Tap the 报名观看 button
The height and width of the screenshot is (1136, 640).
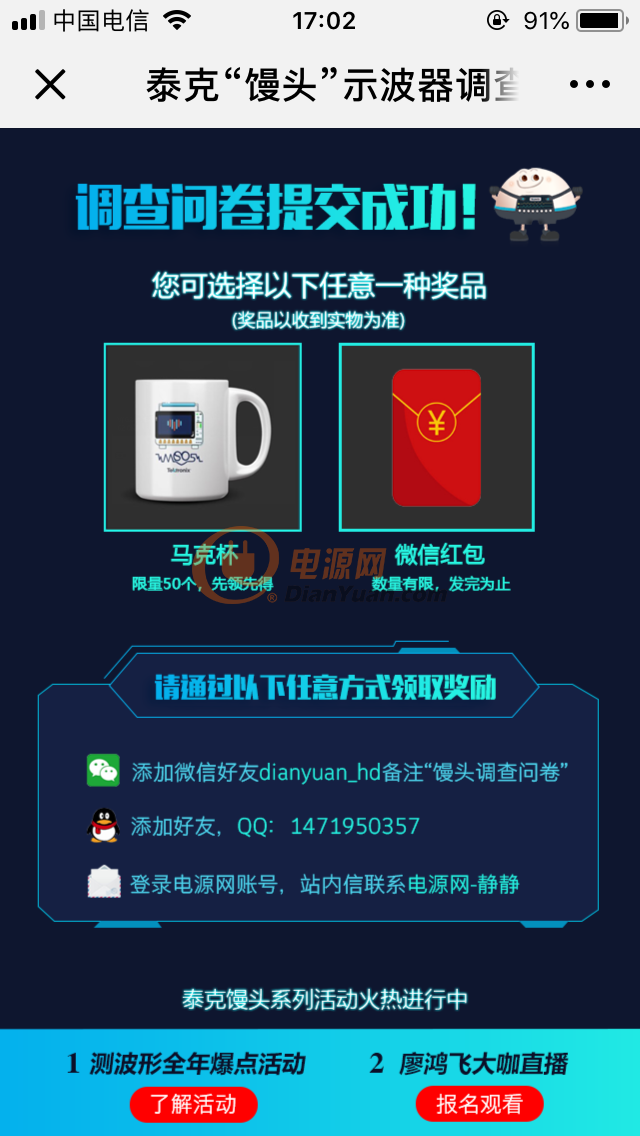(x=479, y=1104)
